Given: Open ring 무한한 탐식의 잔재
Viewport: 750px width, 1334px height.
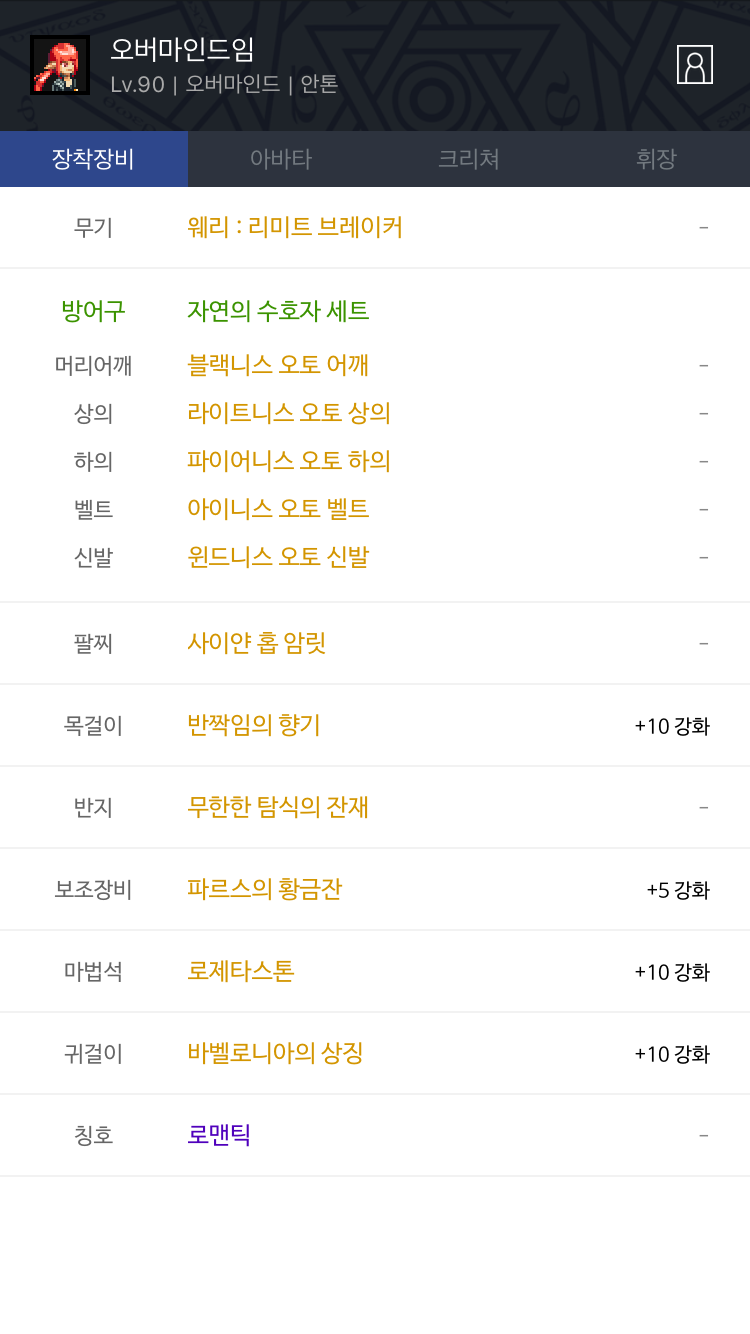Looking at the screenshot, I should click(x=278, y=807).
